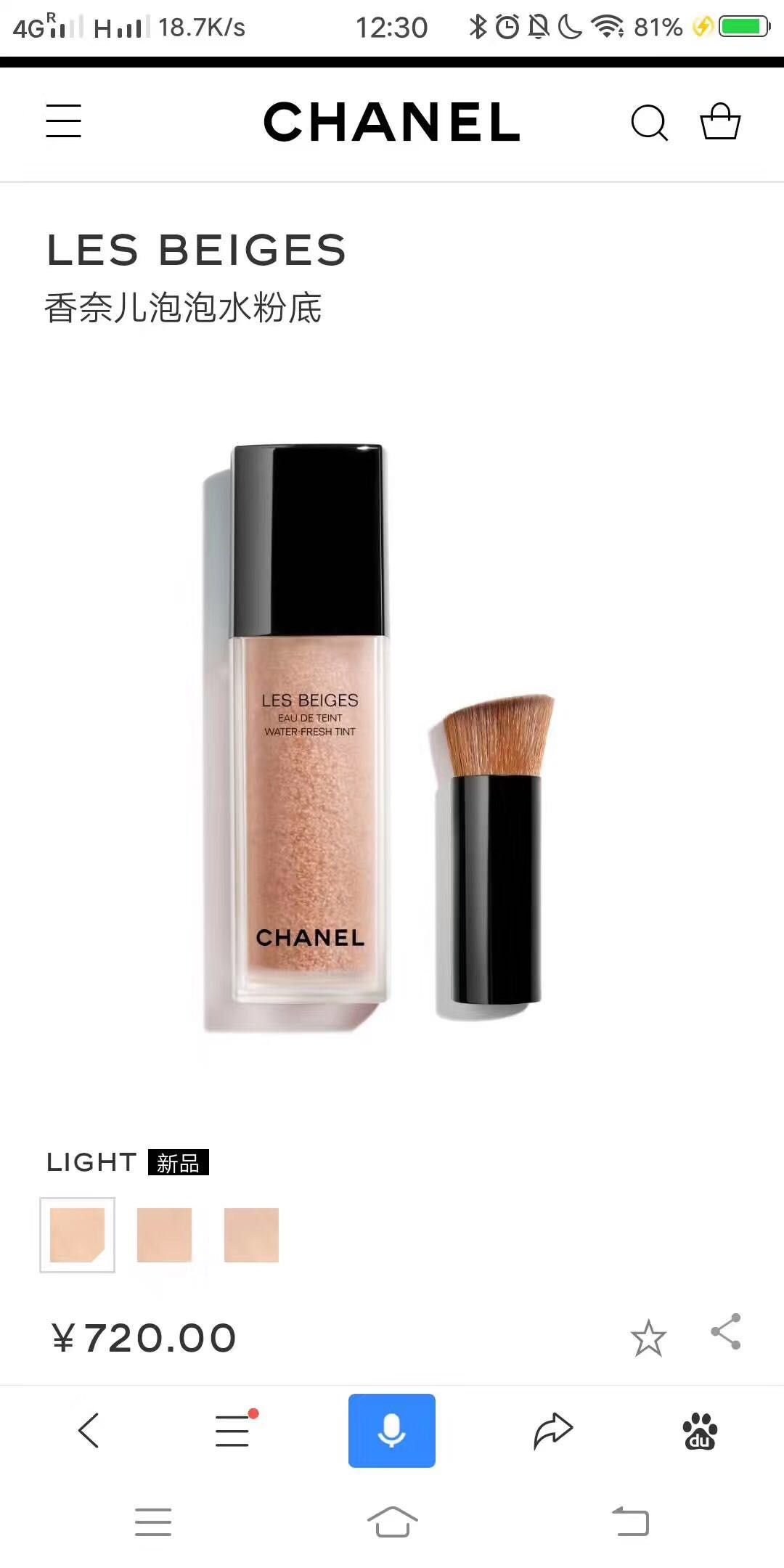Open the browser menu with red dot

235,1429
